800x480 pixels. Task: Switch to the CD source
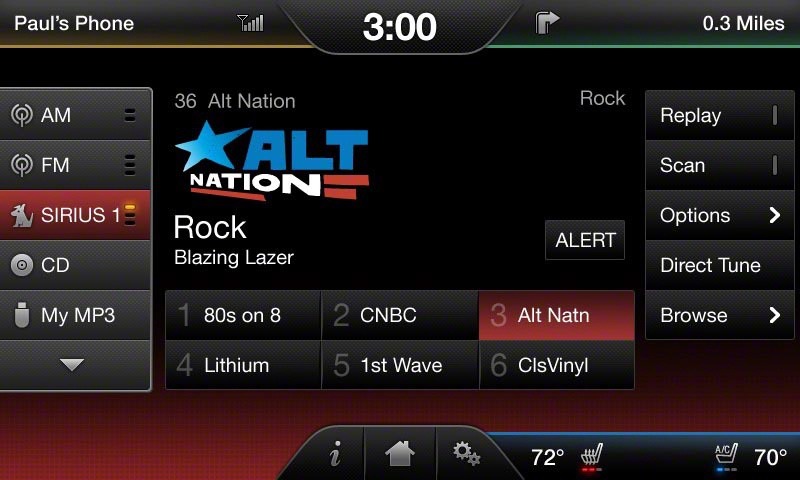(x=75, y=265)
